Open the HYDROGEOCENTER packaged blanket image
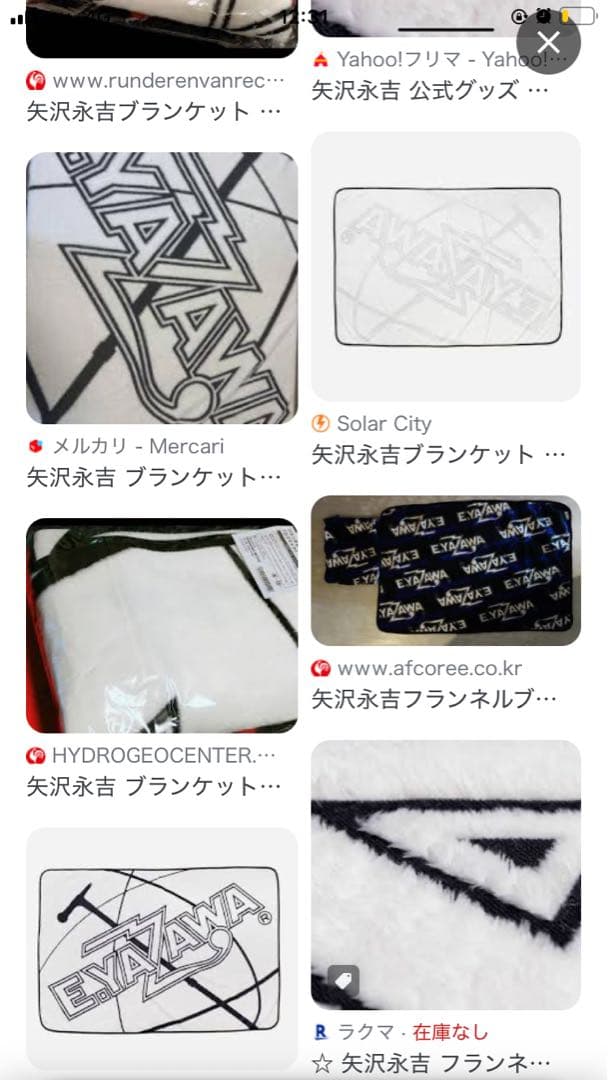 [x=162, y=625]
